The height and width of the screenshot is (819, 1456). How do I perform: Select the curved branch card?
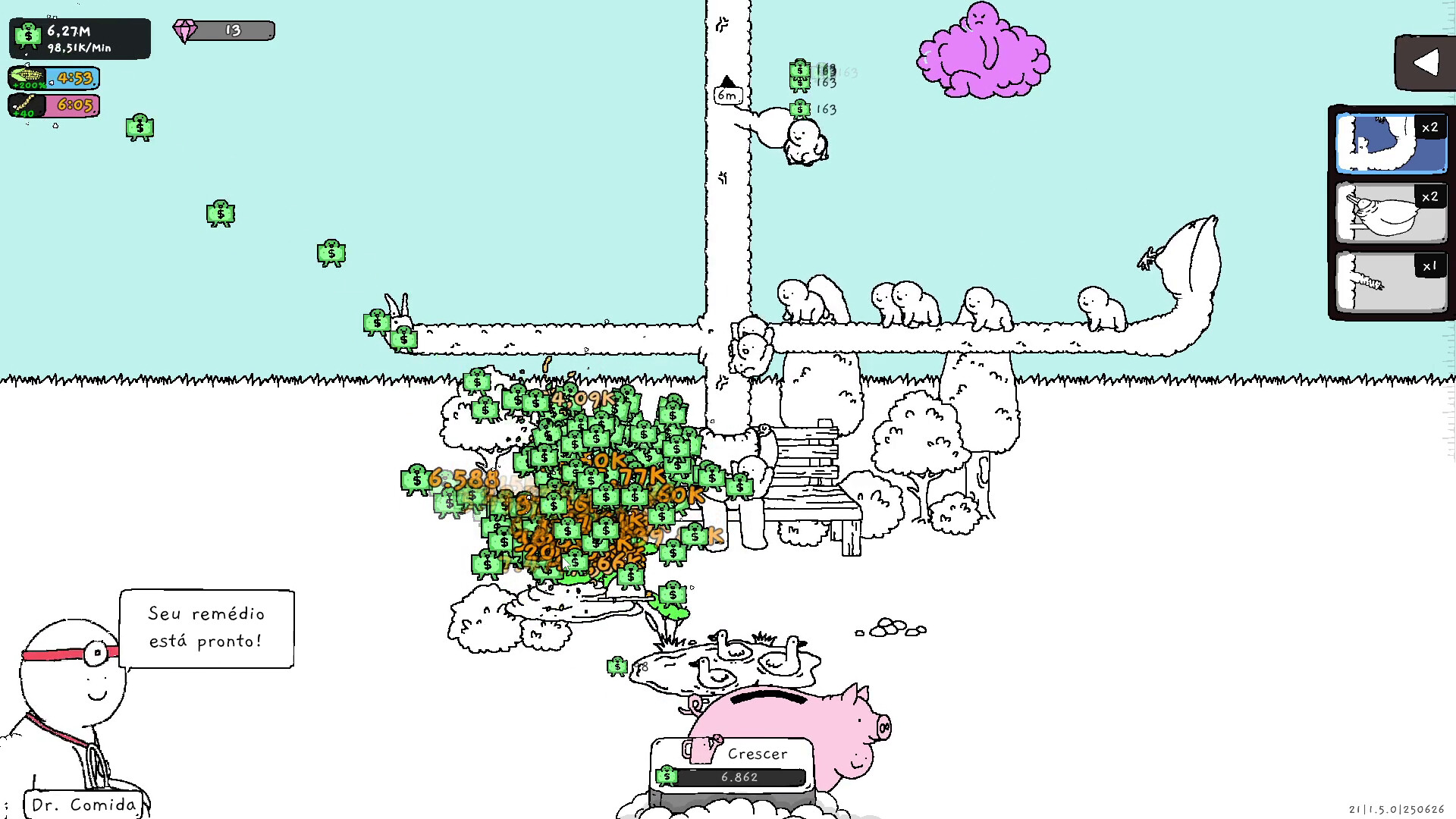pos(1391,143)
